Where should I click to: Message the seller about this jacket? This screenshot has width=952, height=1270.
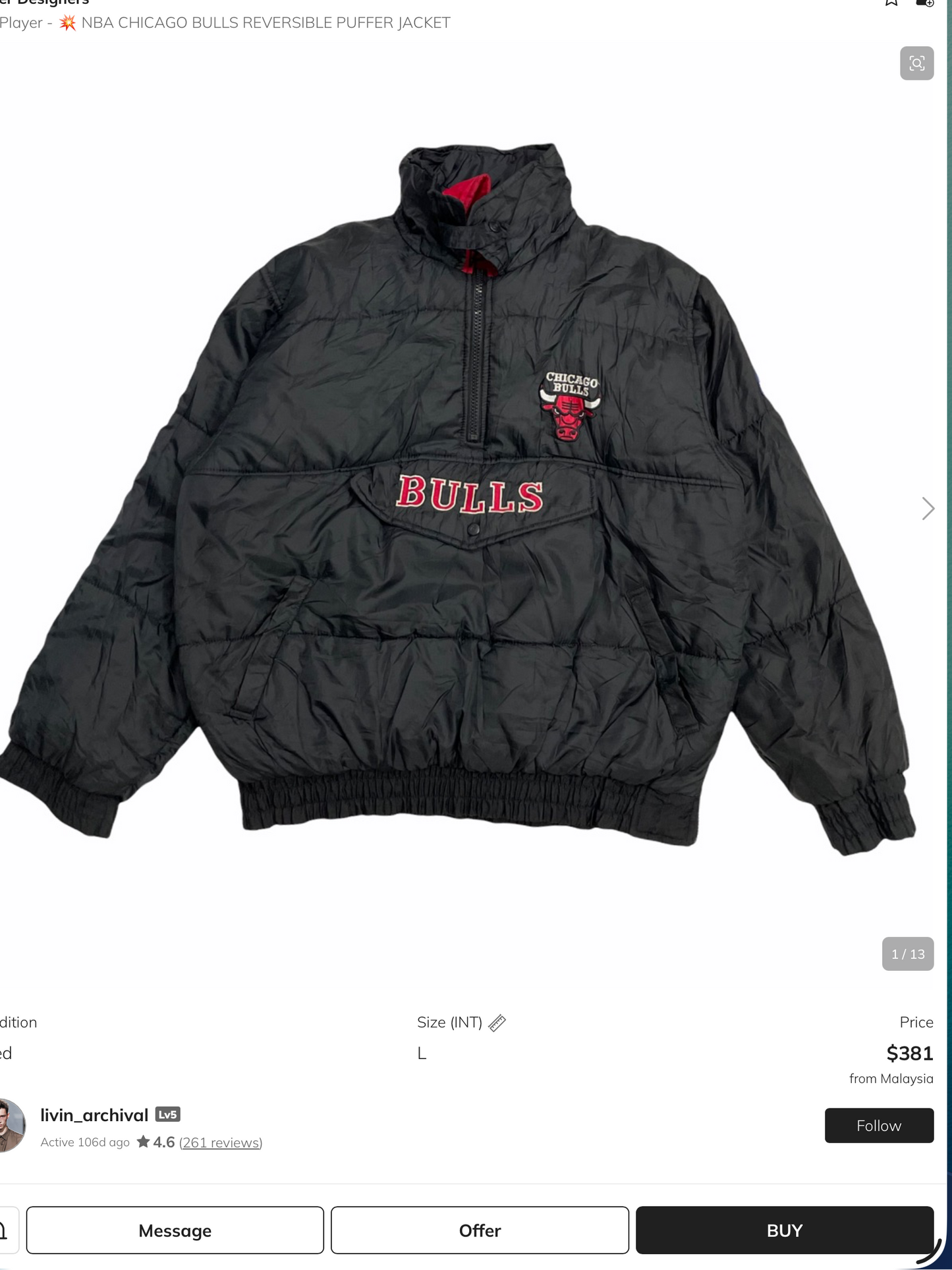[x=175, y=1230]
